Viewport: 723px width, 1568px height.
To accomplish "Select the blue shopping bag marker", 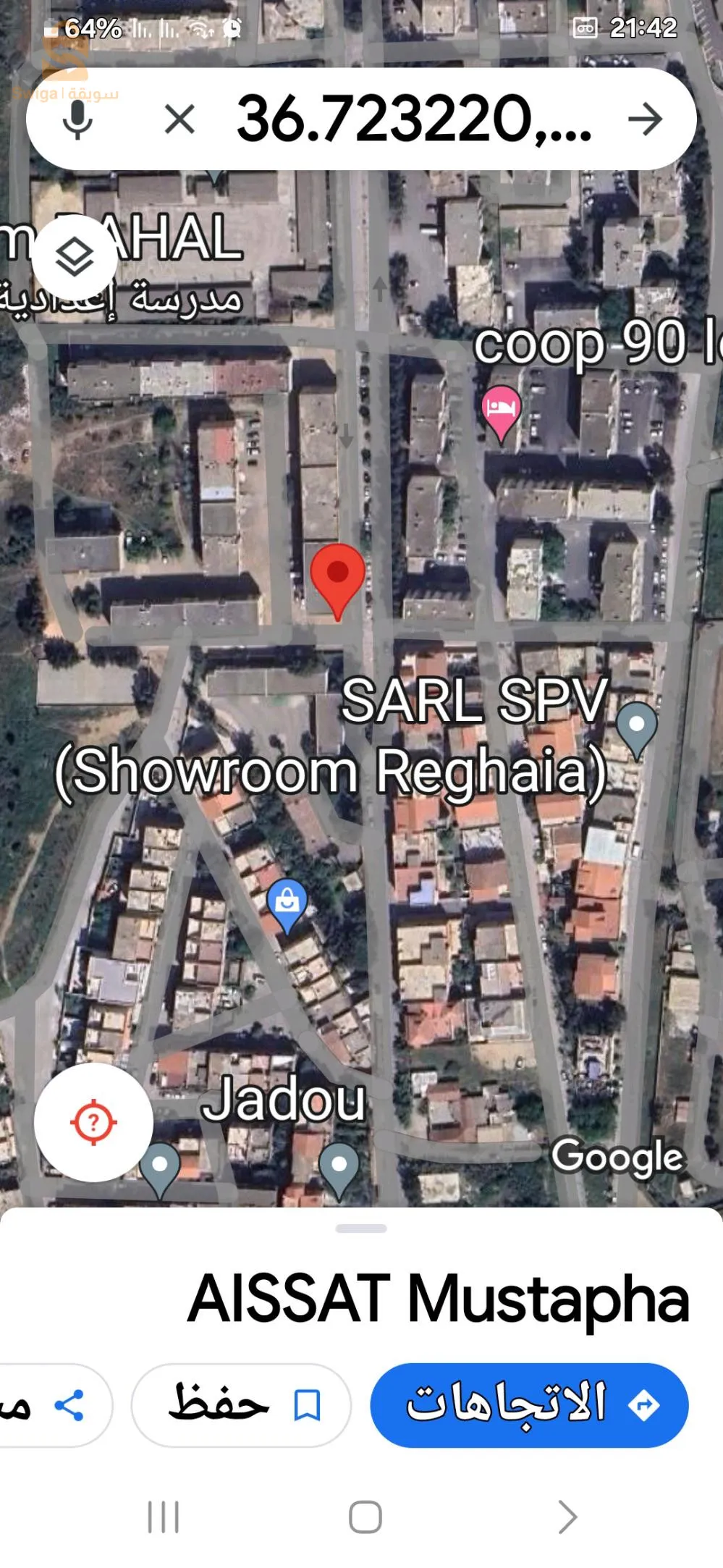I will 287,902.
